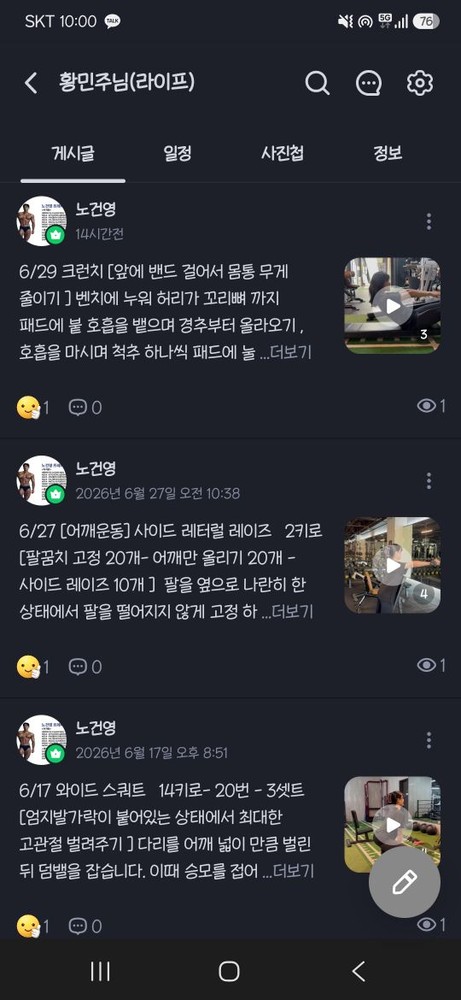Viewport: 461px width, 1000px height.
Task: Expand 더보기 on the 6/27 어깨운동 post
Action: coord(292,613)
